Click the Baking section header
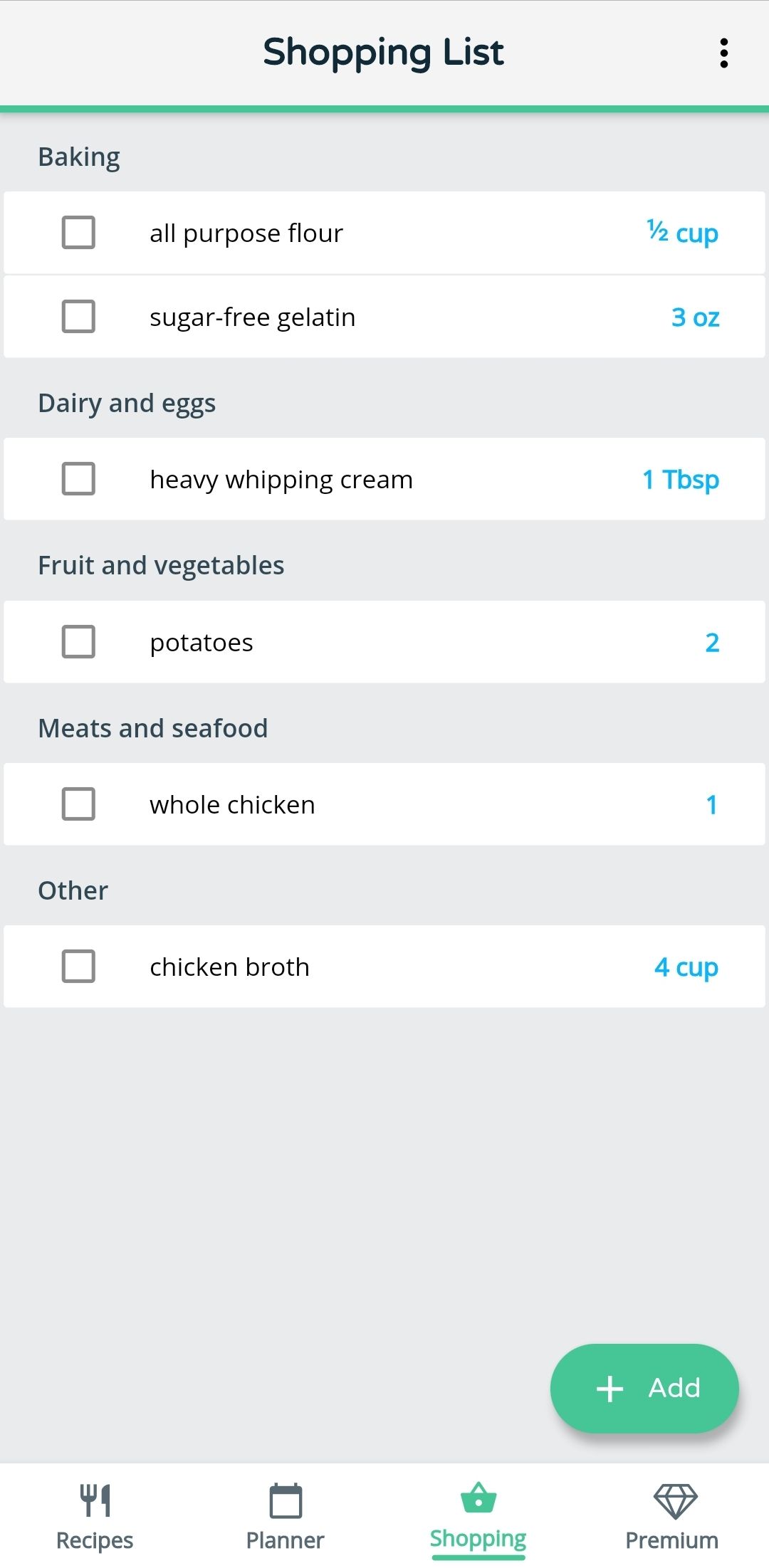769x1568 pixels. [x=79, y=156]
